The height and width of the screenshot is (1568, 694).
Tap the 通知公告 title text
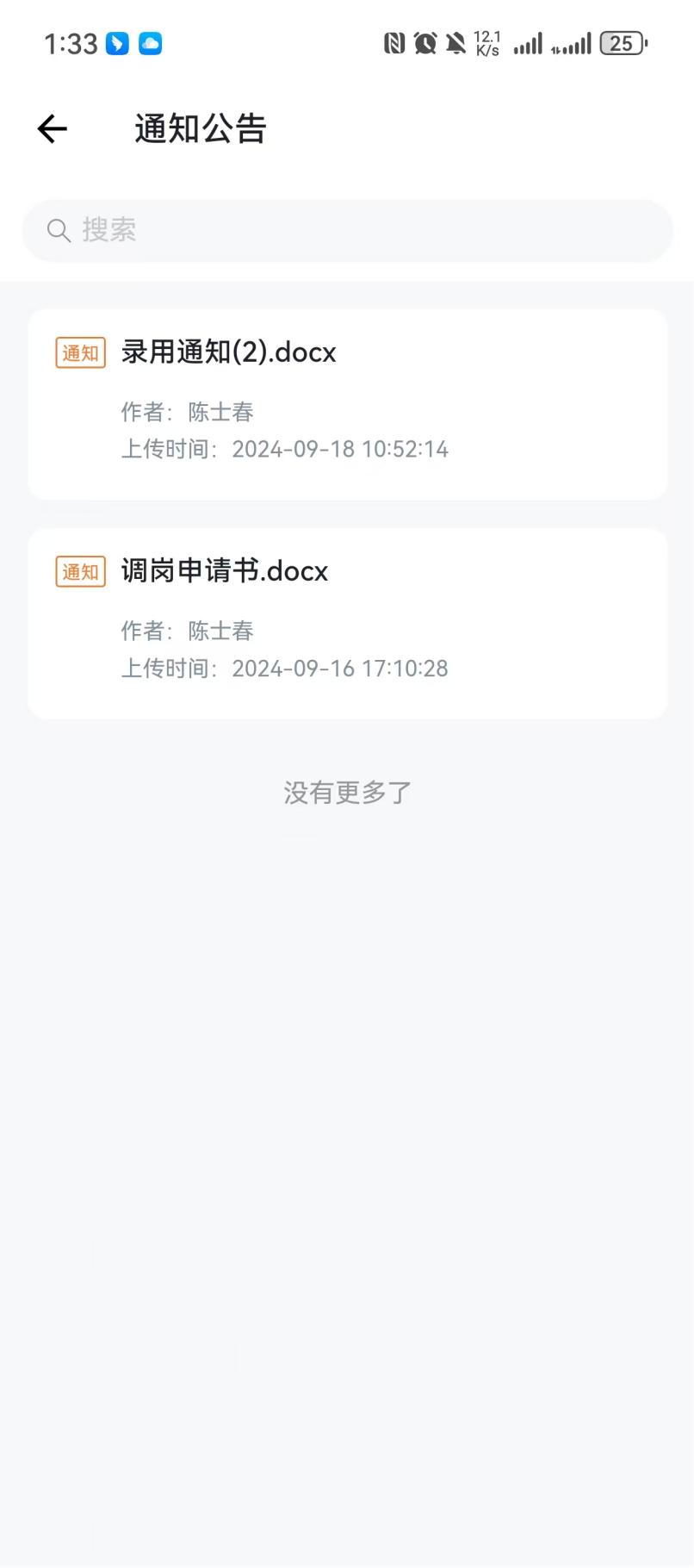pos(199,128)
